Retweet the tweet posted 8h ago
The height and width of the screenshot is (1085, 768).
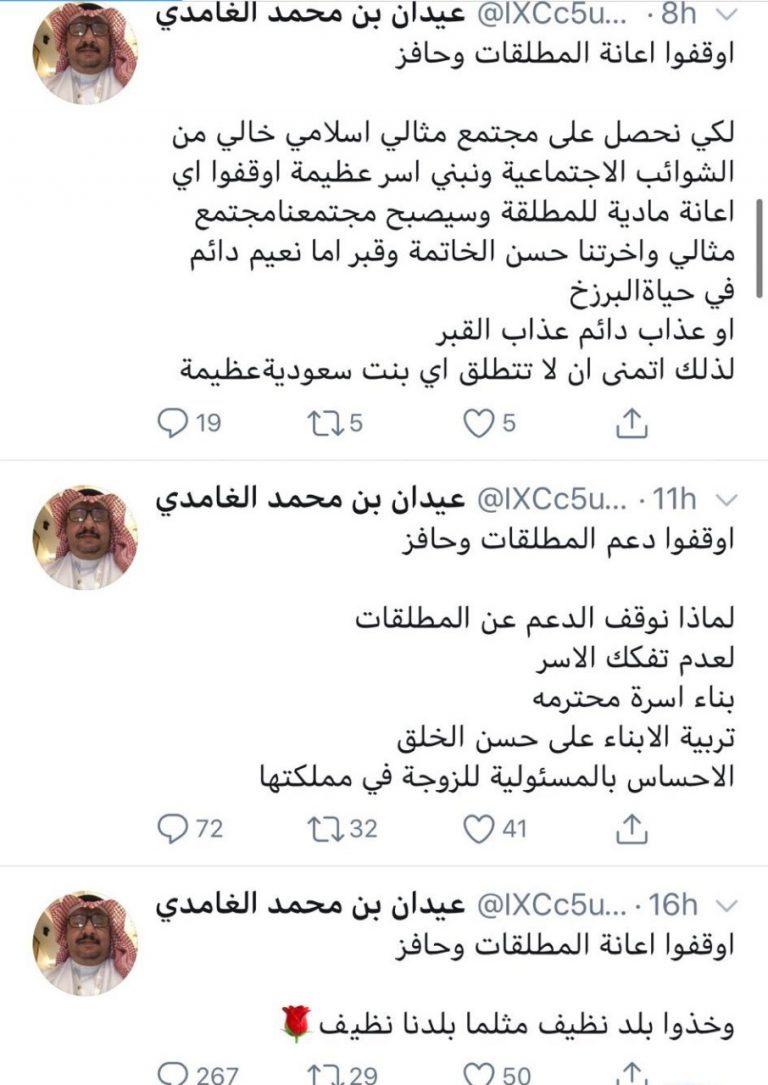(319, 424)
